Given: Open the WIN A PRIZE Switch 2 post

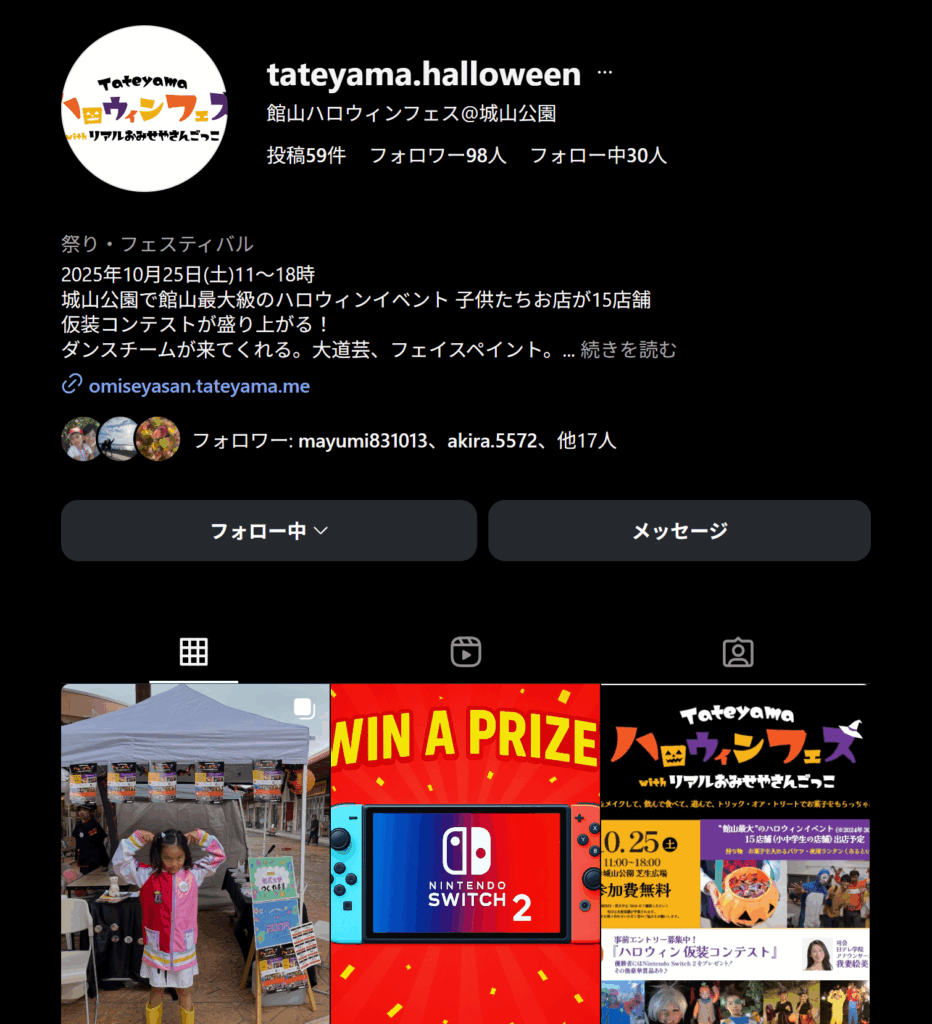Looking at the screenshot, I should [x=466, y=853].
